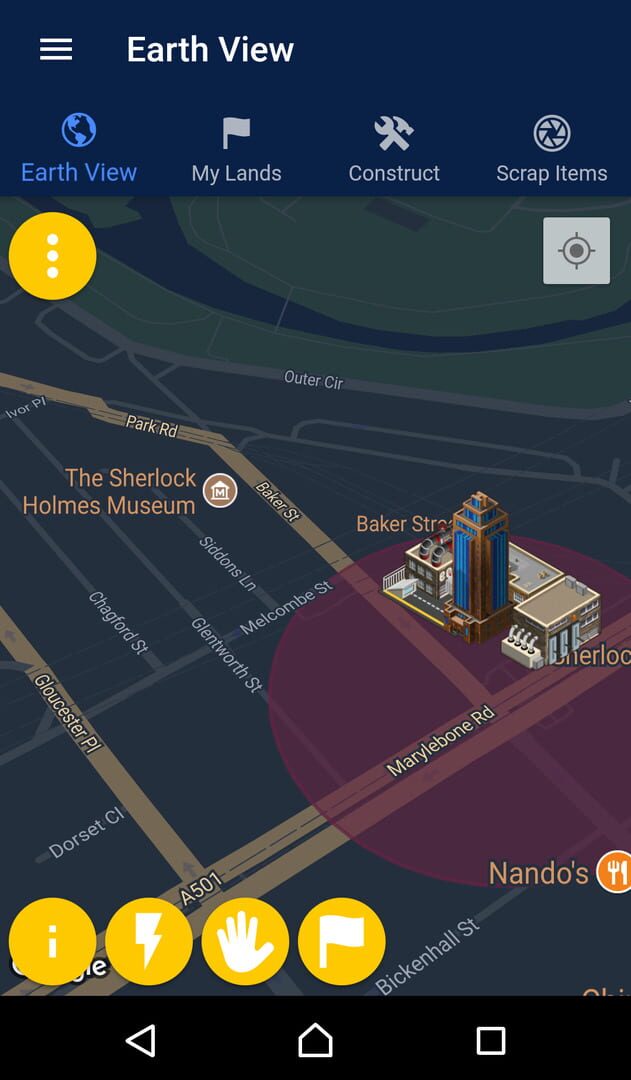Center the map on my location
Image resolution: width=631 pixels, height=1080 pixels.
click(576, 250)
